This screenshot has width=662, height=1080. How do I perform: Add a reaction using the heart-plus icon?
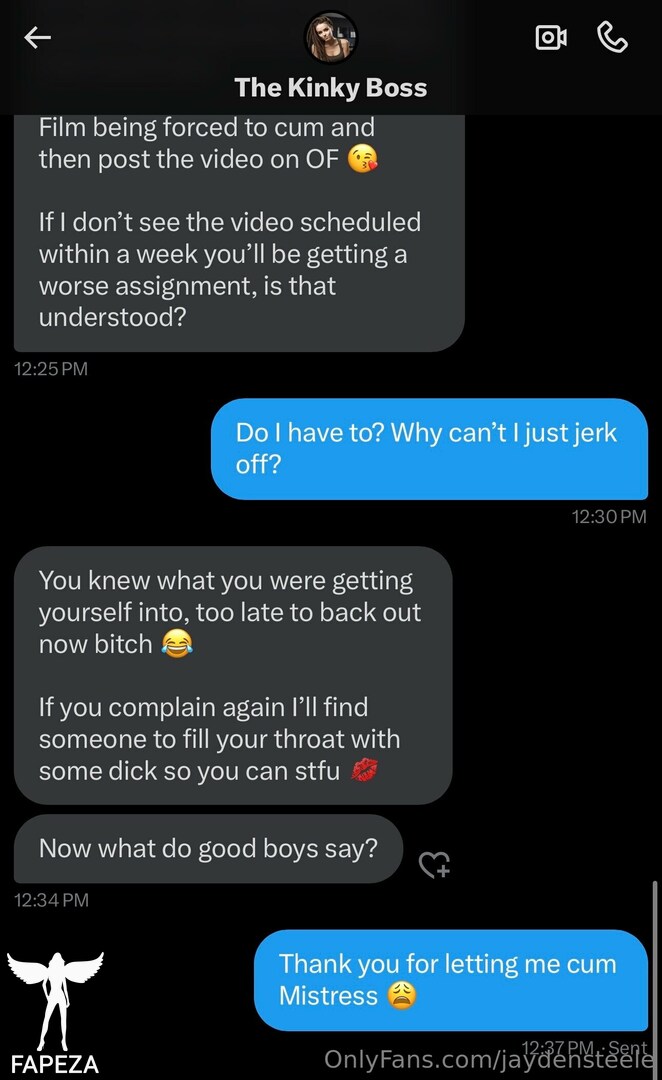434,865
